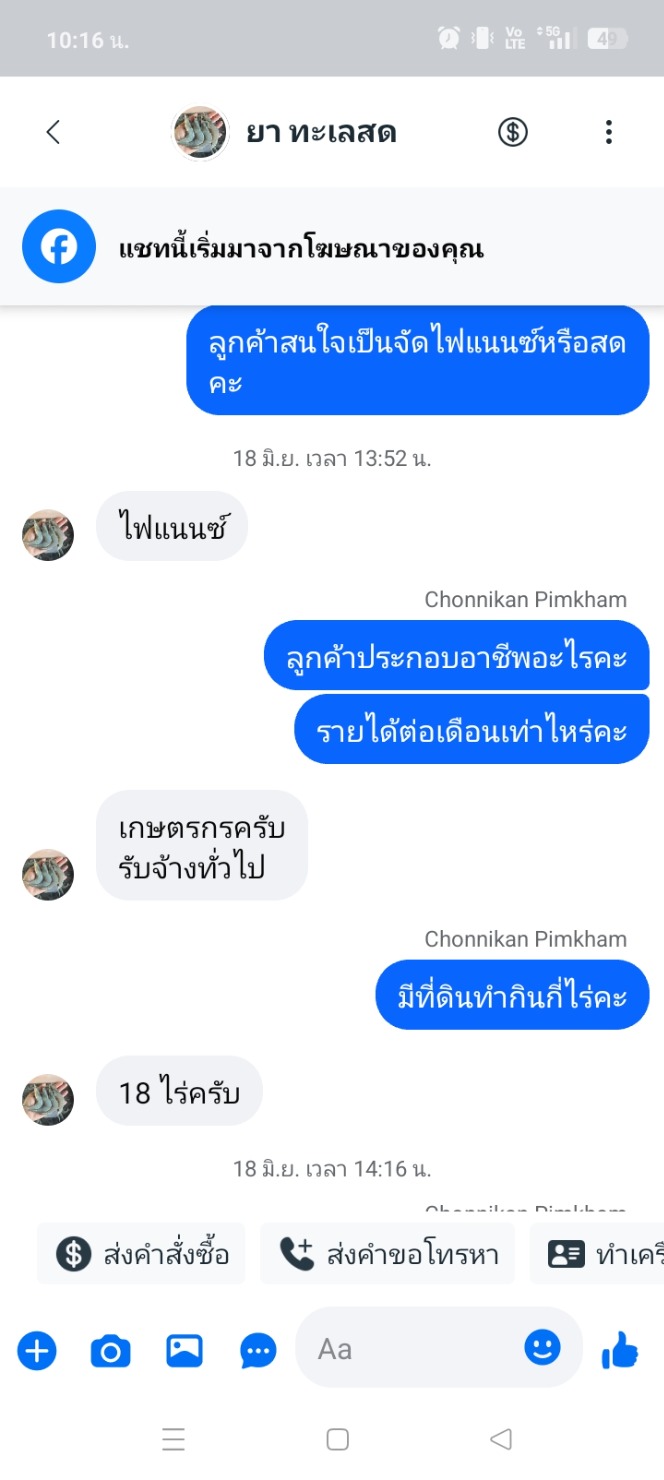Tap ส่งคำสั่งซื้อ quick action button

point(142,1254)
